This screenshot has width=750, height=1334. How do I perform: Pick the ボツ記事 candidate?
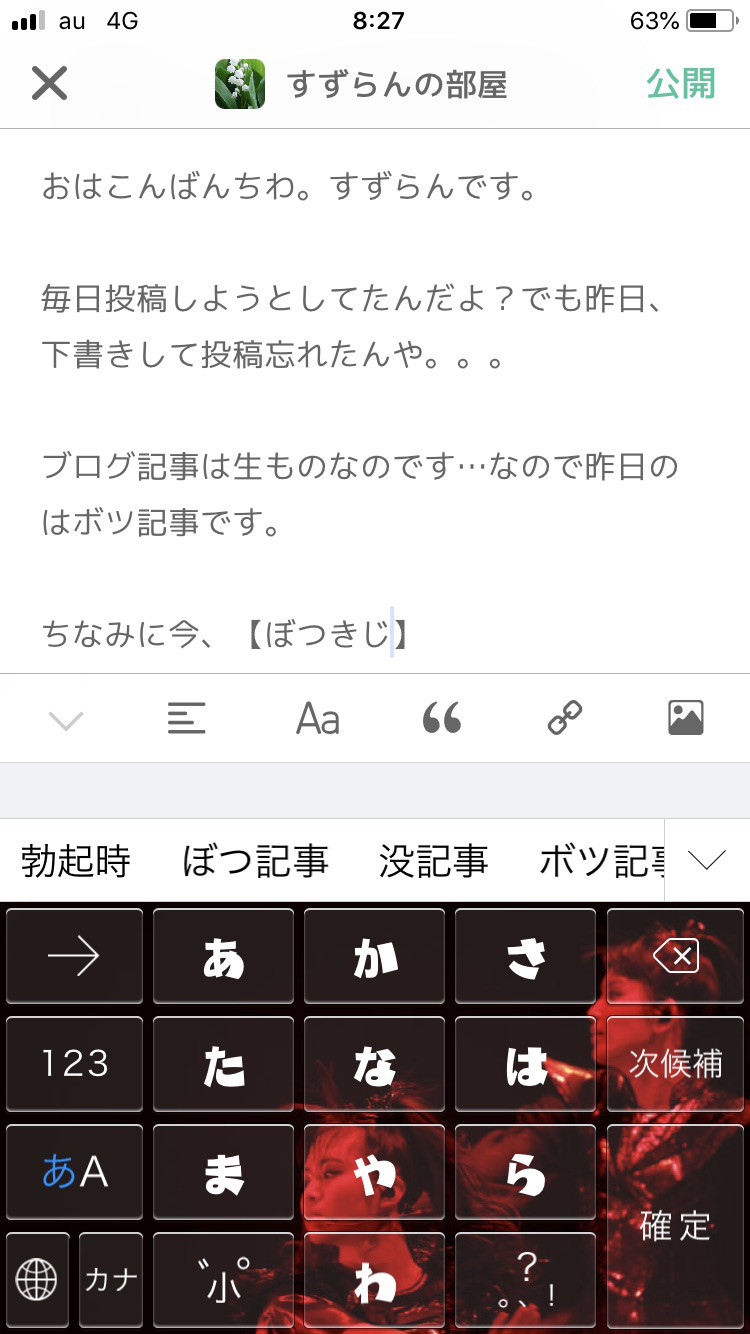602,861
